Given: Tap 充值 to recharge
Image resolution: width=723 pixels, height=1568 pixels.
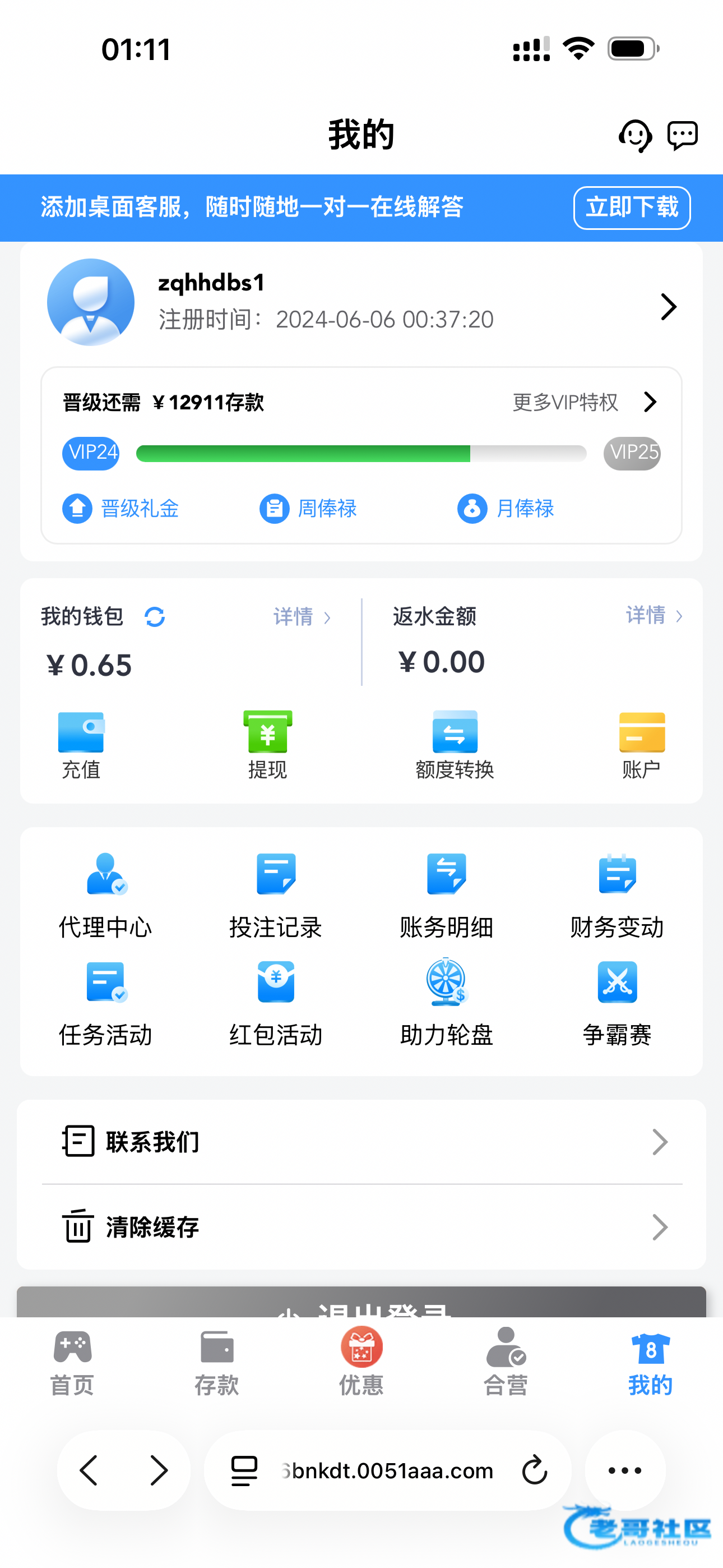Looking at the screenshot, I should [81, 745].
